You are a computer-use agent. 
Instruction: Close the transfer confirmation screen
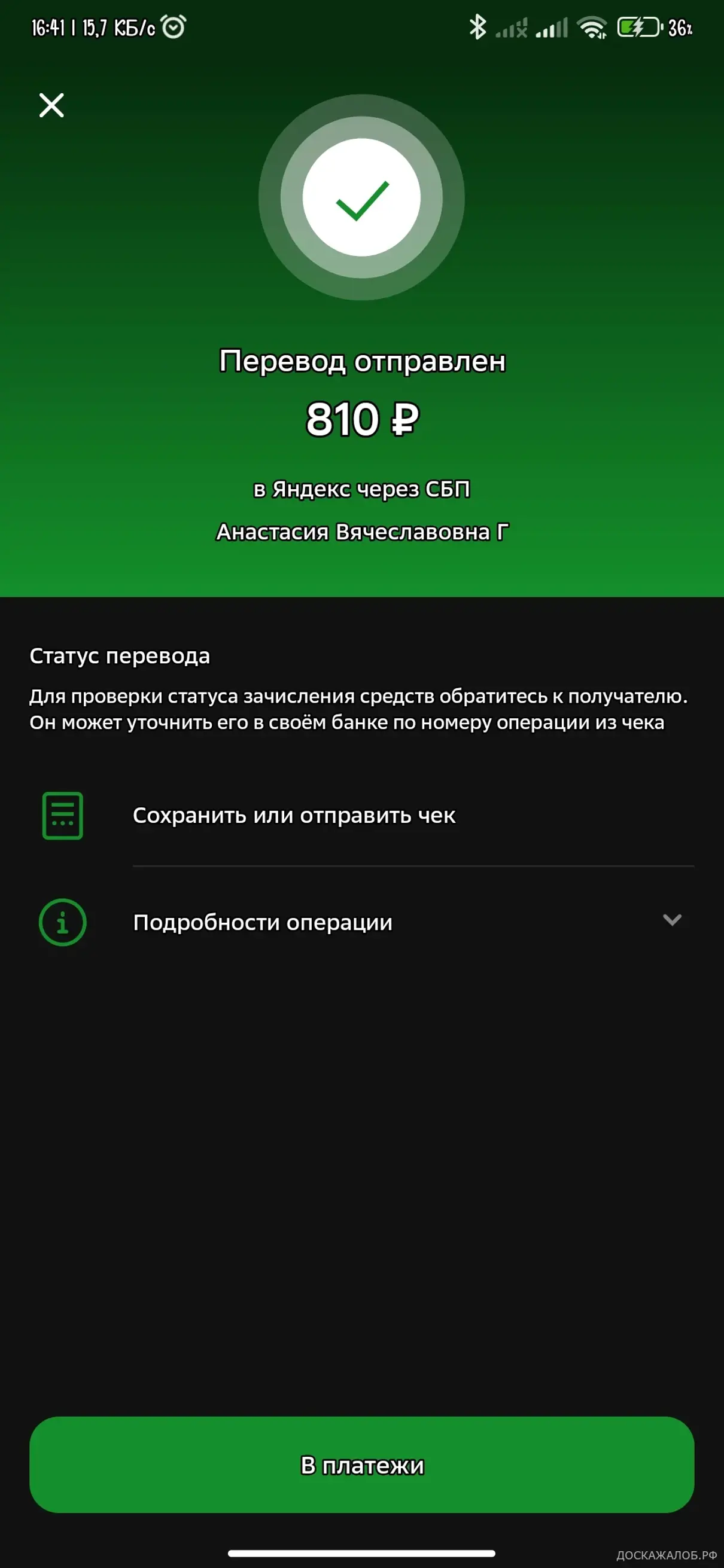click(52, 105)
